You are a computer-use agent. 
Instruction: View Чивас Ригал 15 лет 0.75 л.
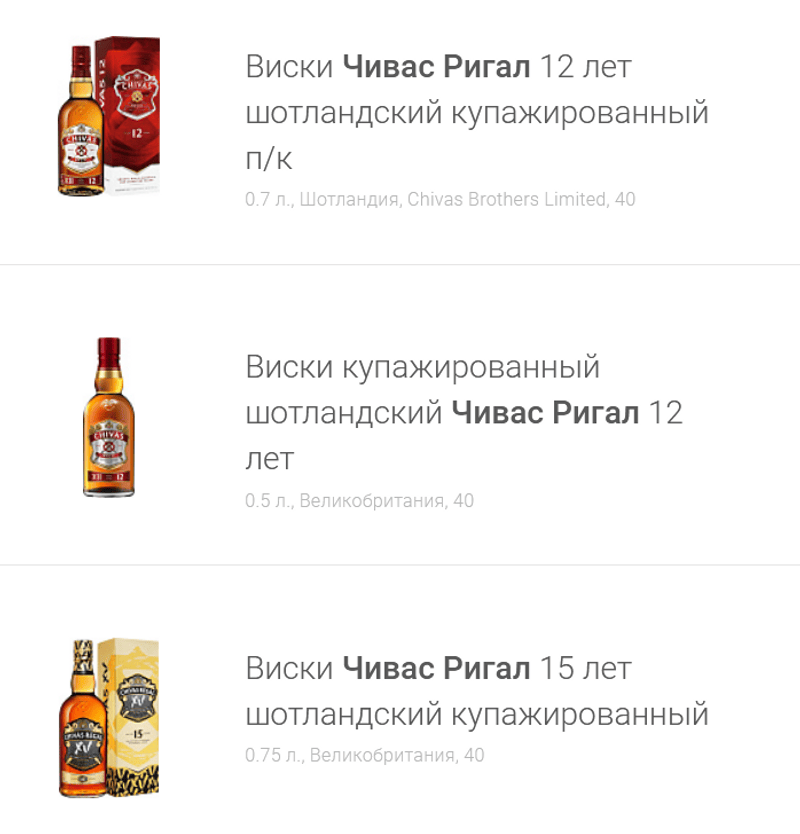(476, 691)
